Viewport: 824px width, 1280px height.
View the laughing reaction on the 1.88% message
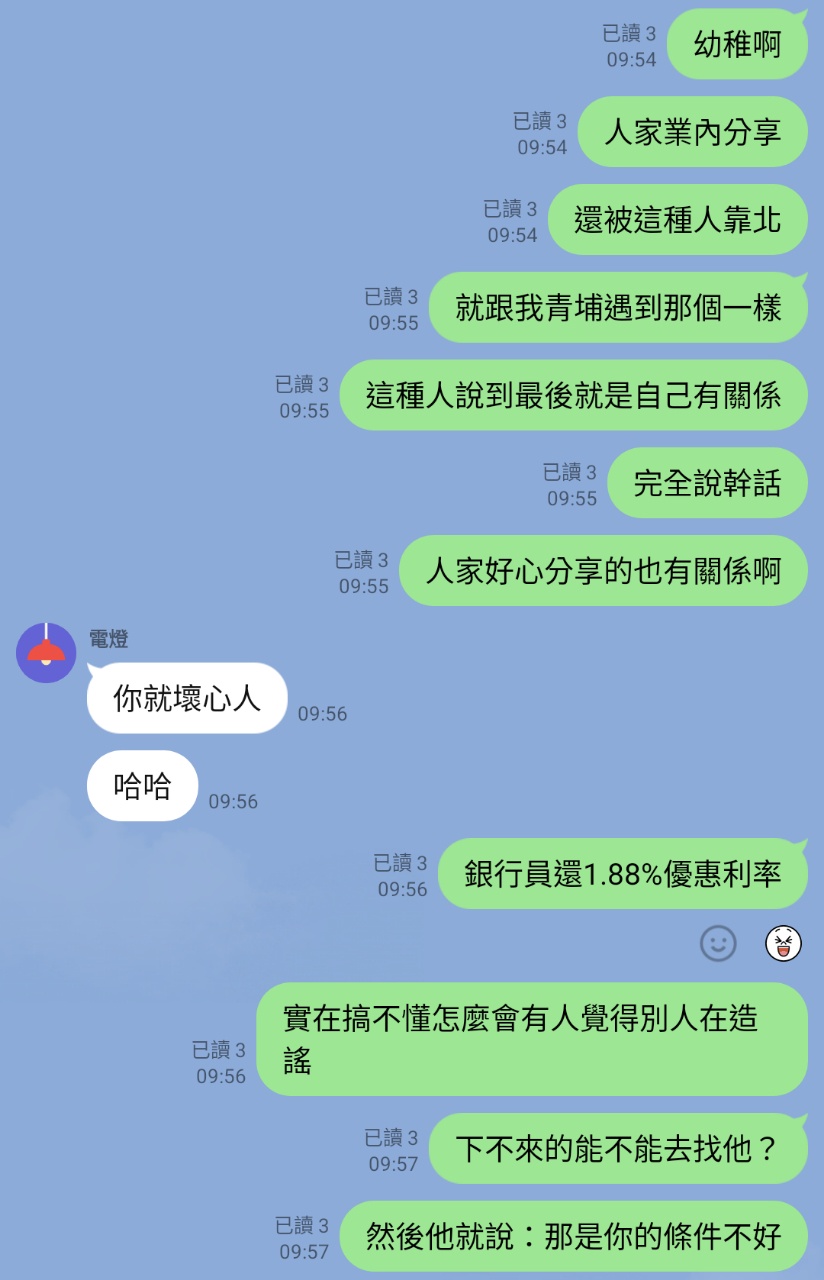tap(783, 943)
